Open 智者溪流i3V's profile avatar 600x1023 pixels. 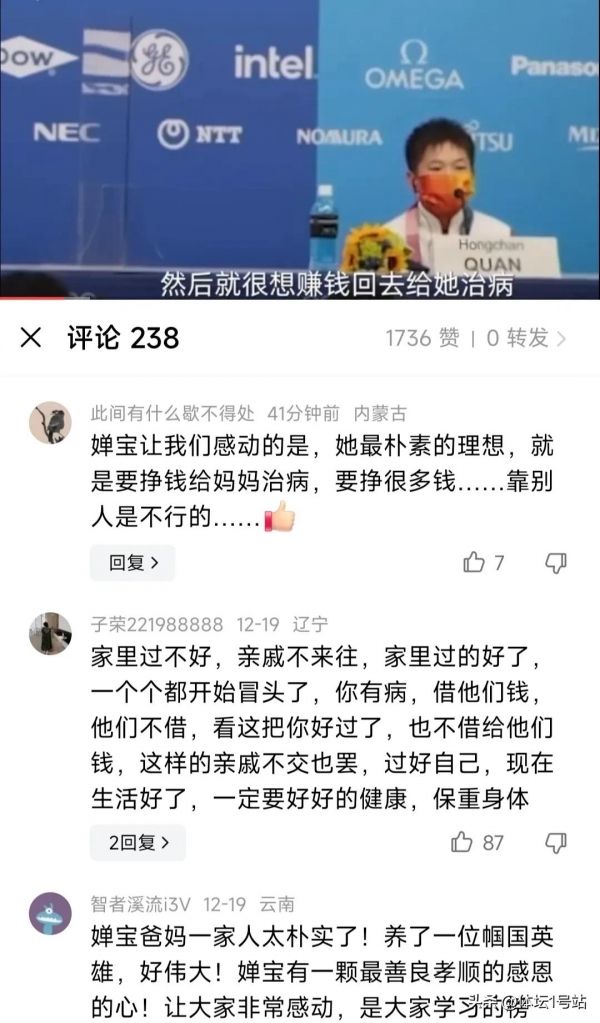[49, 912]
